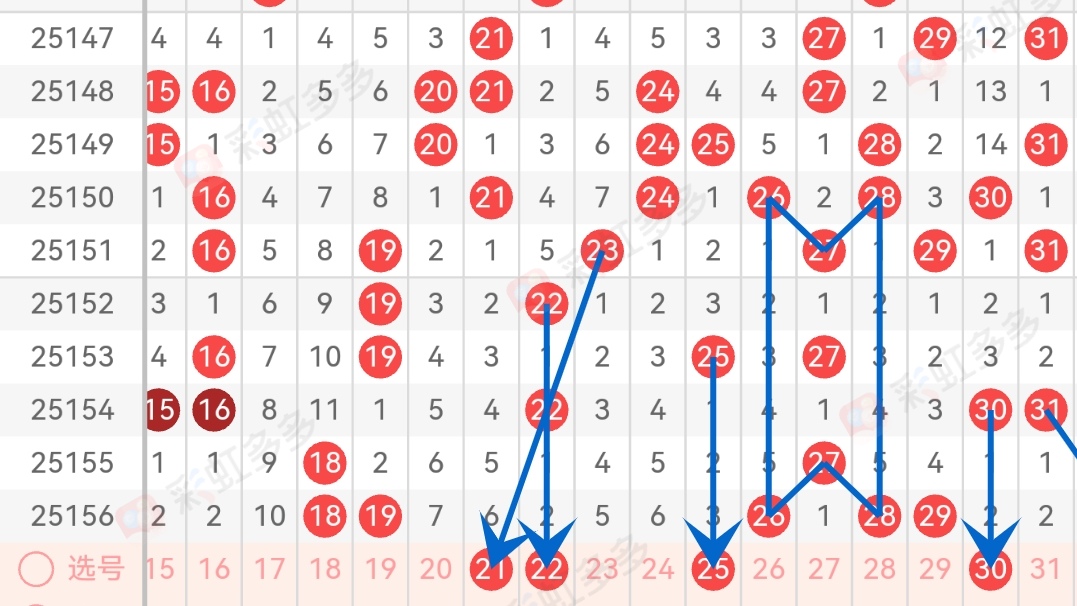Deselect number 21 in the 选号 row
Image resolution: width=1077 pixels, height=606 pixels.
491,569
